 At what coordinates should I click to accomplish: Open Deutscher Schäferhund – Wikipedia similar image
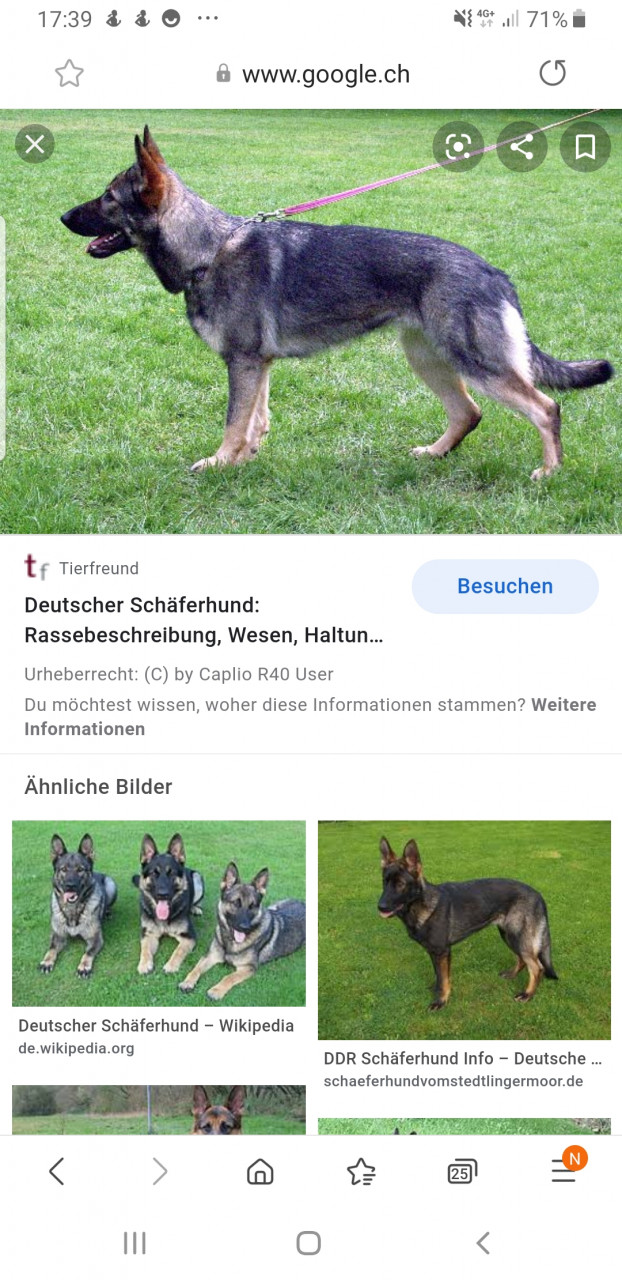pyautogui.click(x=158, y=913)
